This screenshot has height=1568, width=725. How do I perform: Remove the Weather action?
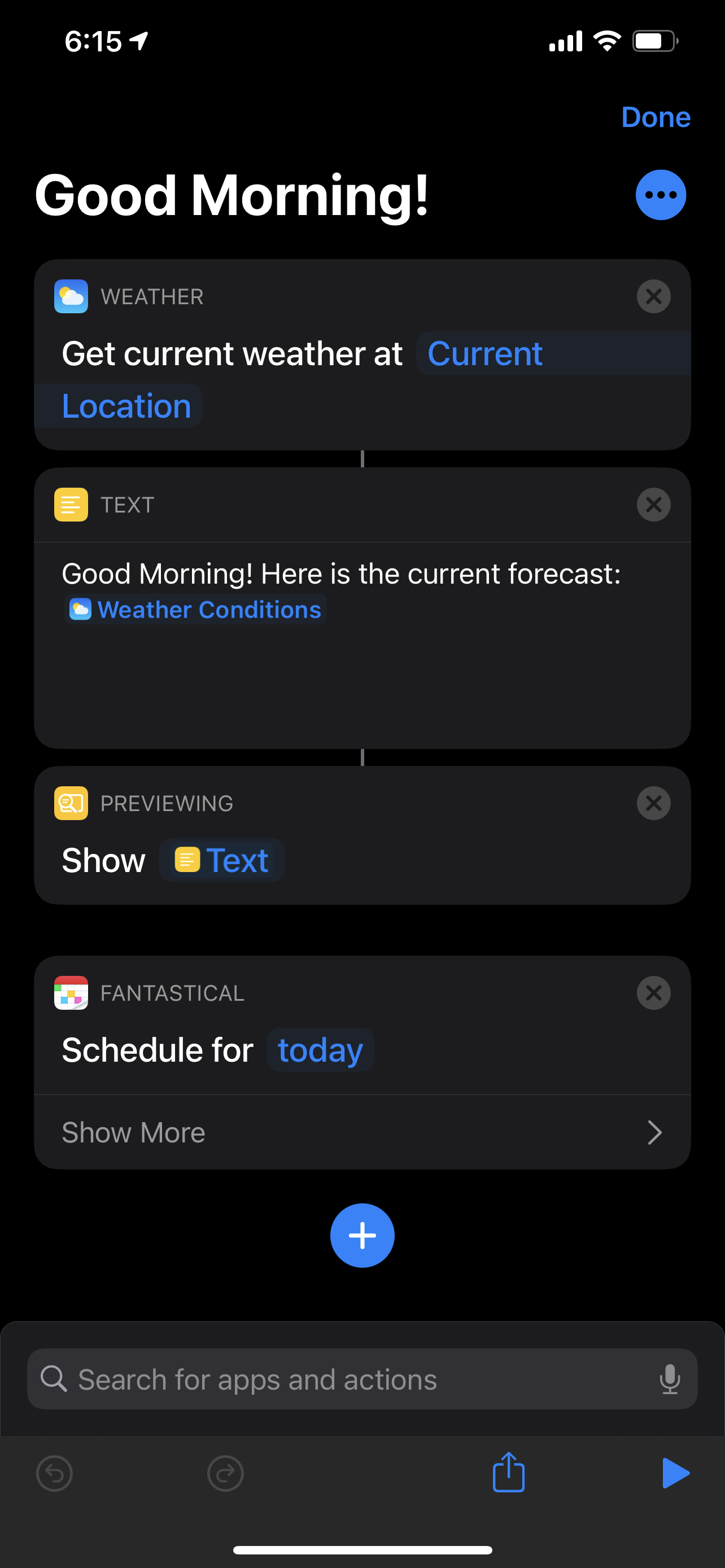[653, 296]
